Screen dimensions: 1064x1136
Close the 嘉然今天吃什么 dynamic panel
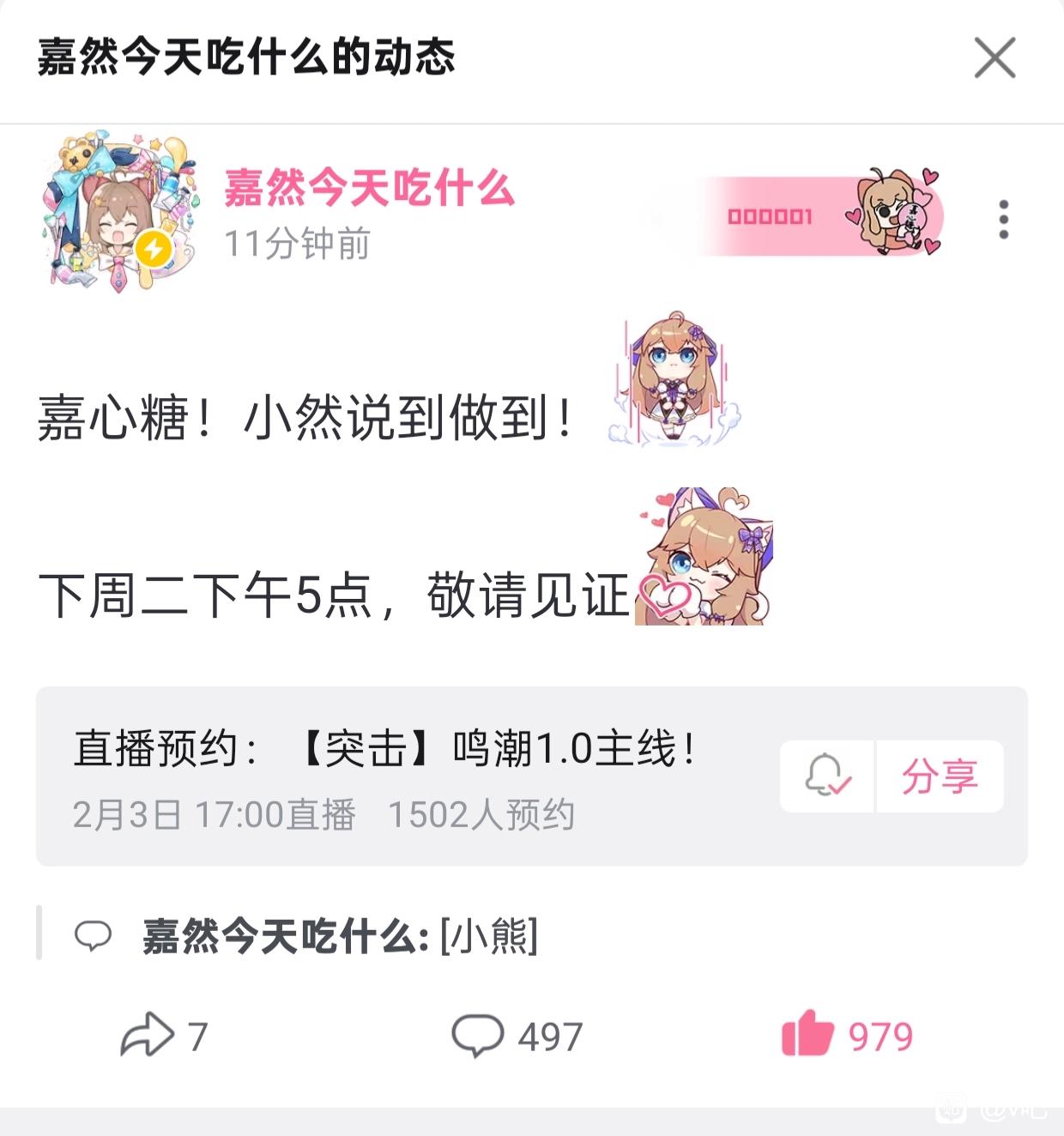[994, 58]
